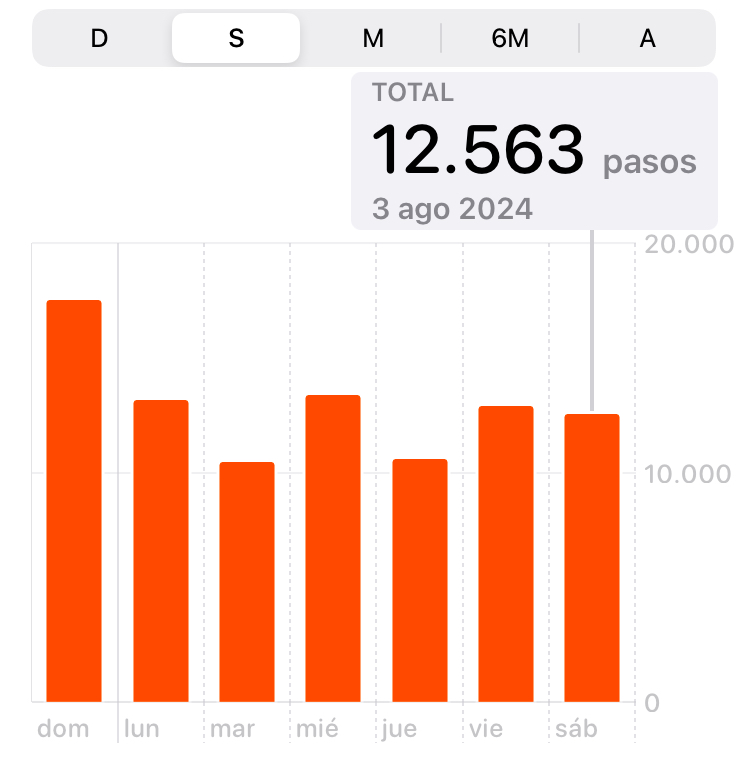Tap the dom bar in the chart
Screen dimensions: 750x767
[74, 500]
